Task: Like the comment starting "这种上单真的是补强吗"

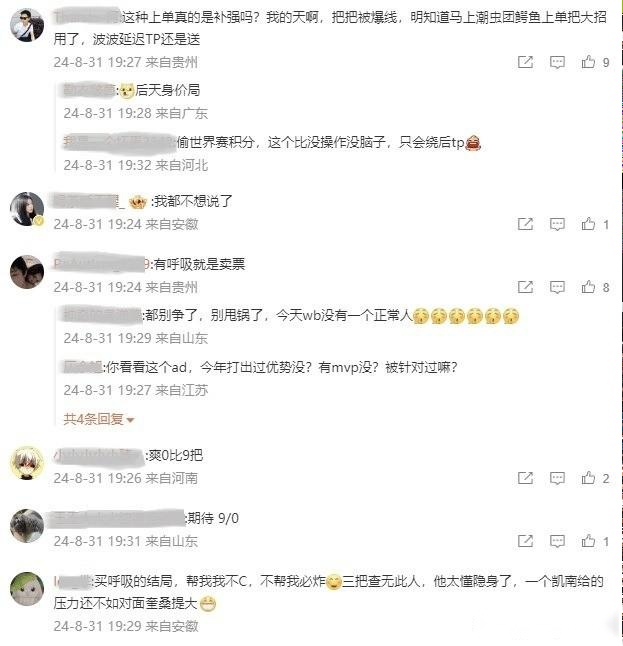Action: click(x=589, y=62)
